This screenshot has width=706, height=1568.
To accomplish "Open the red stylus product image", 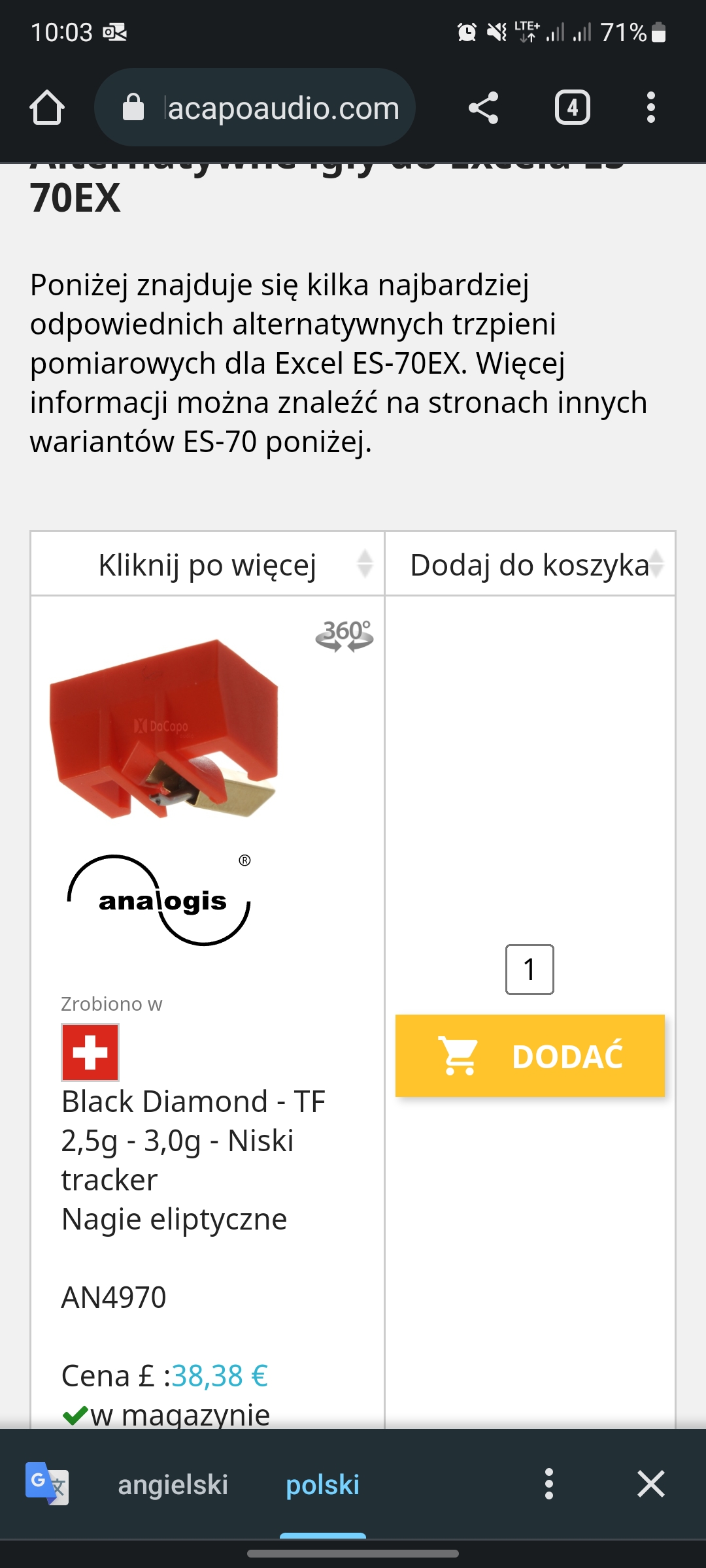I will (x=165, y=728).
